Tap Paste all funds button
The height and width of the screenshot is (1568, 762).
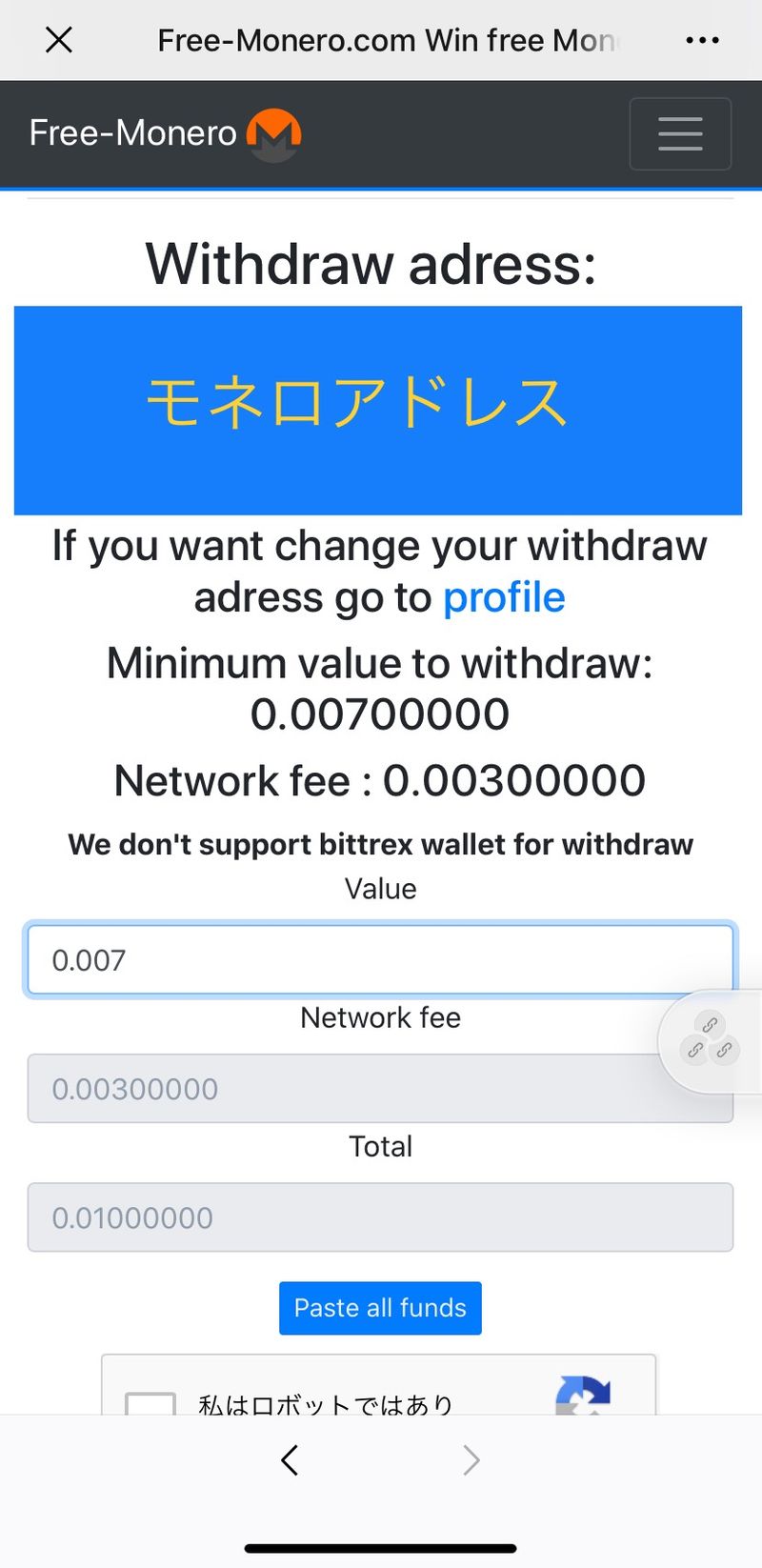(380, 1308)
